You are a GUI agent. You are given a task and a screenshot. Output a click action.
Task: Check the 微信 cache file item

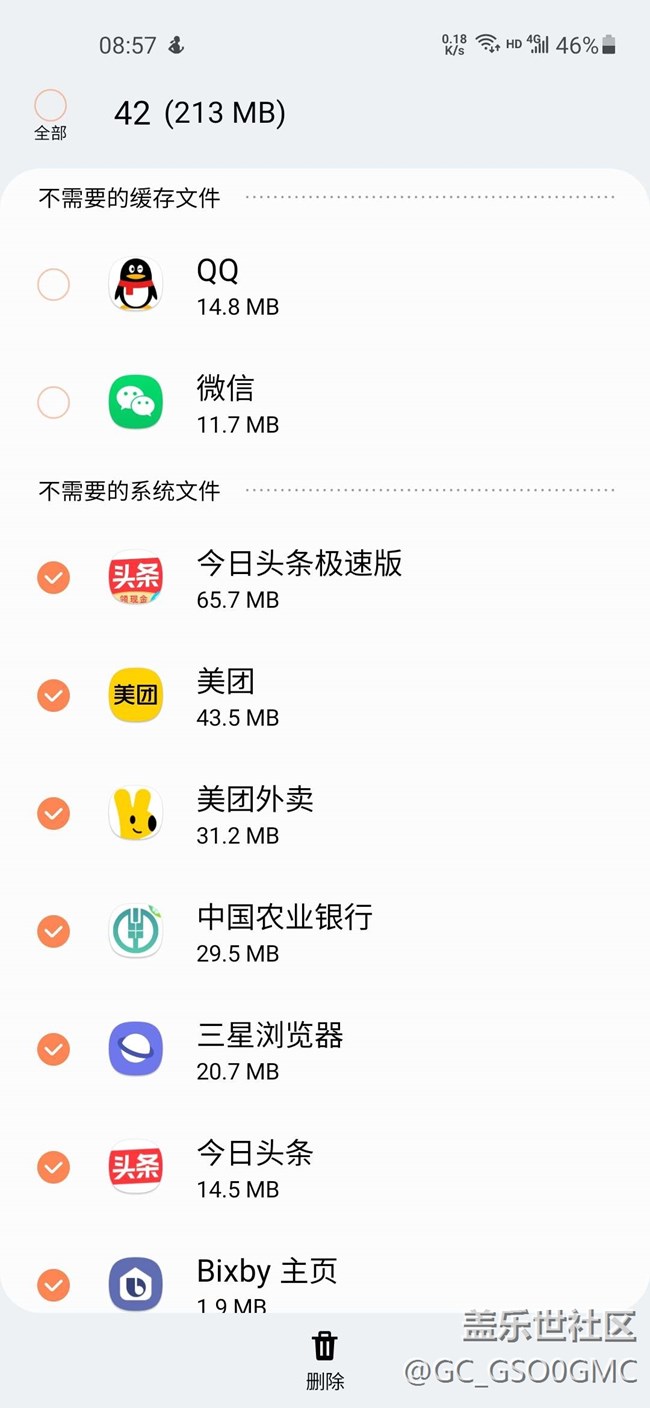[54, 403]
